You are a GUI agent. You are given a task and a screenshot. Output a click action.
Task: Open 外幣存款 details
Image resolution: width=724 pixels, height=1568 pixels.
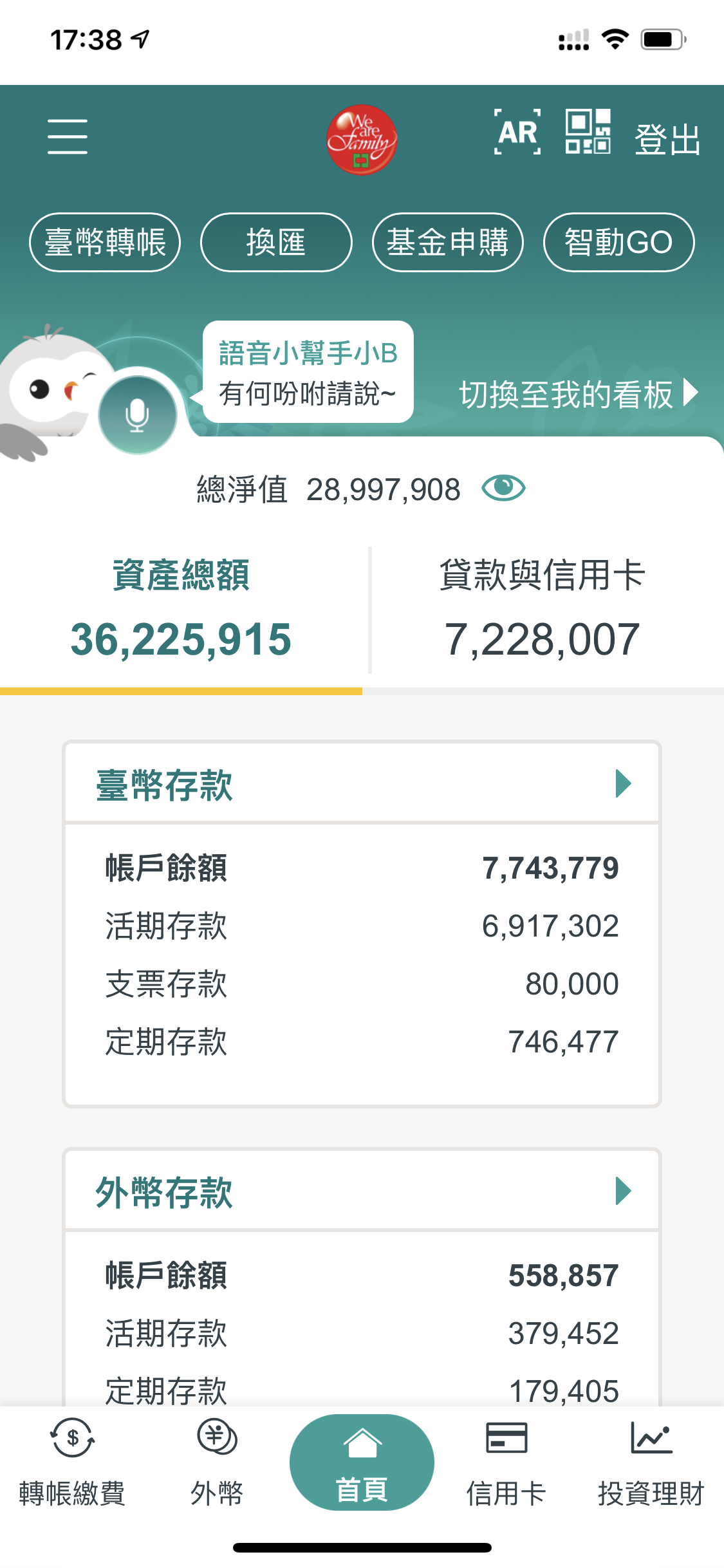(362, 1191)
